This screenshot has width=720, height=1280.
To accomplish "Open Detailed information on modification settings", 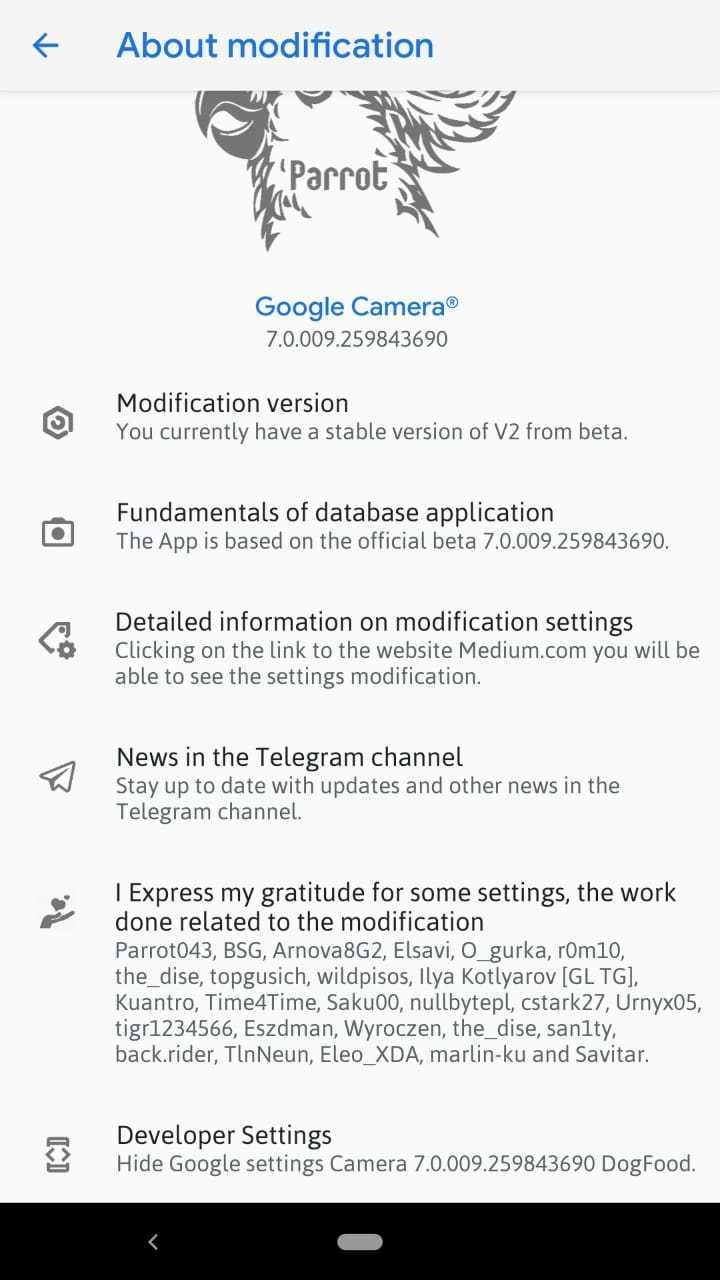I will point(406,648).
